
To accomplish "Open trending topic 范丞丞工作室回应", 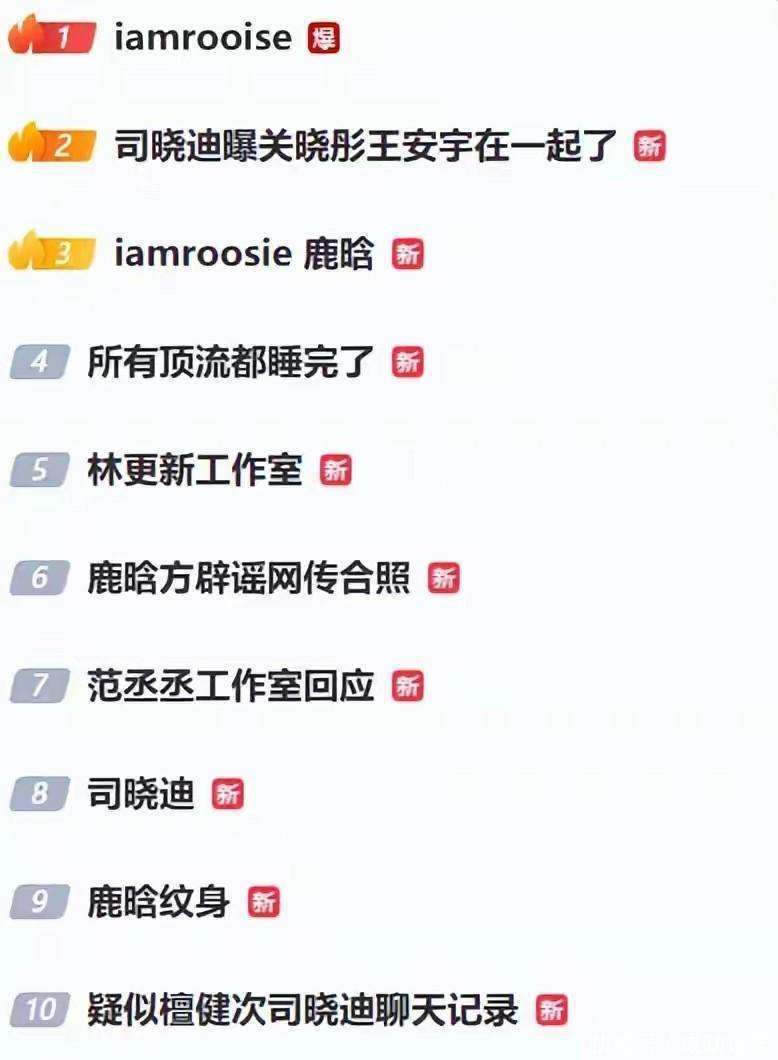I will click(x=231, y=686).
